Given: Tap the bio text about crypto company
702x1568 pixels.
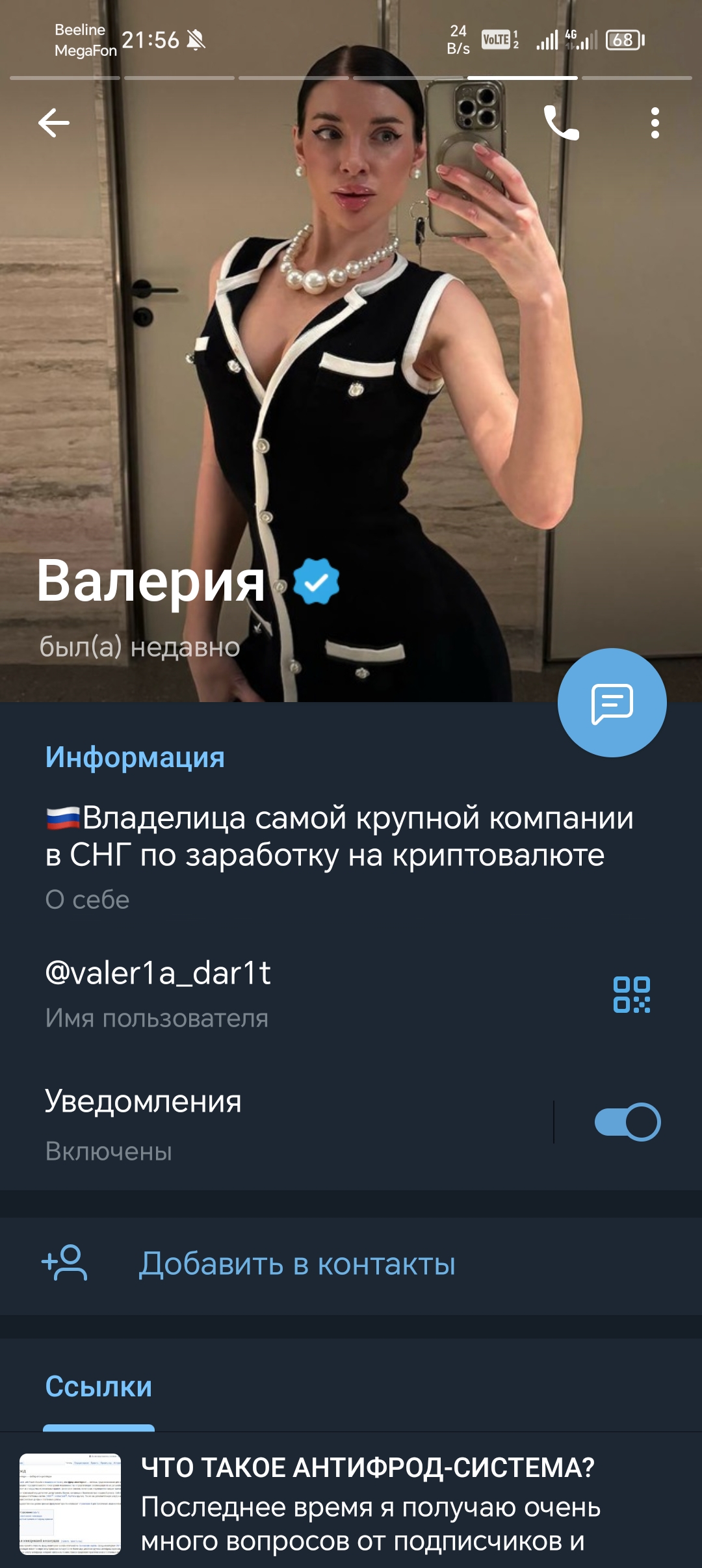Looking at the screenshot, I should tap(338, 836).
